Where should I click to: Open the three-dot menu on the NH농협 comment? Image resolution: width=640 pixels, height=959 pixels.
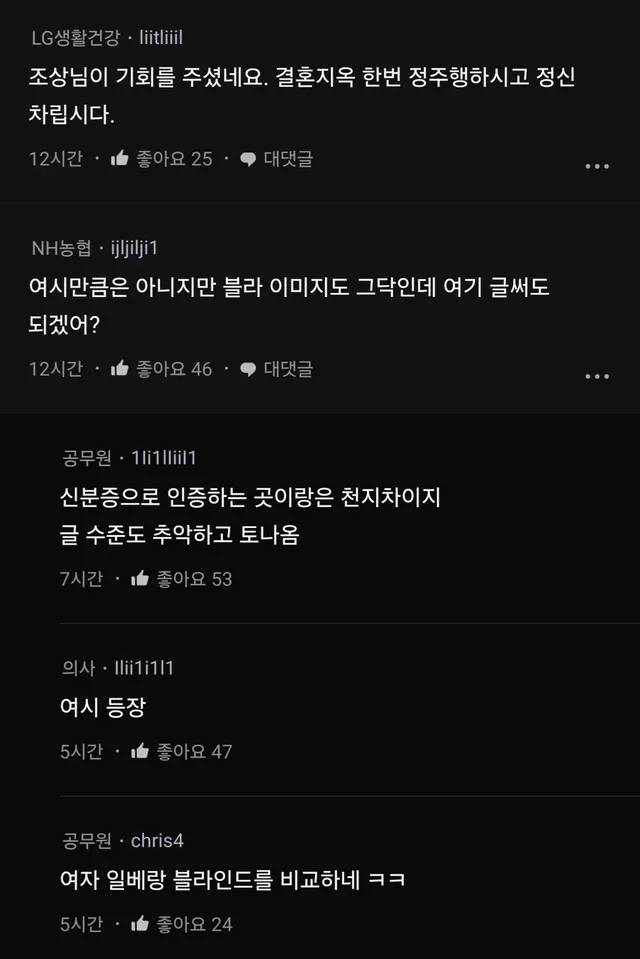(596, 376)
